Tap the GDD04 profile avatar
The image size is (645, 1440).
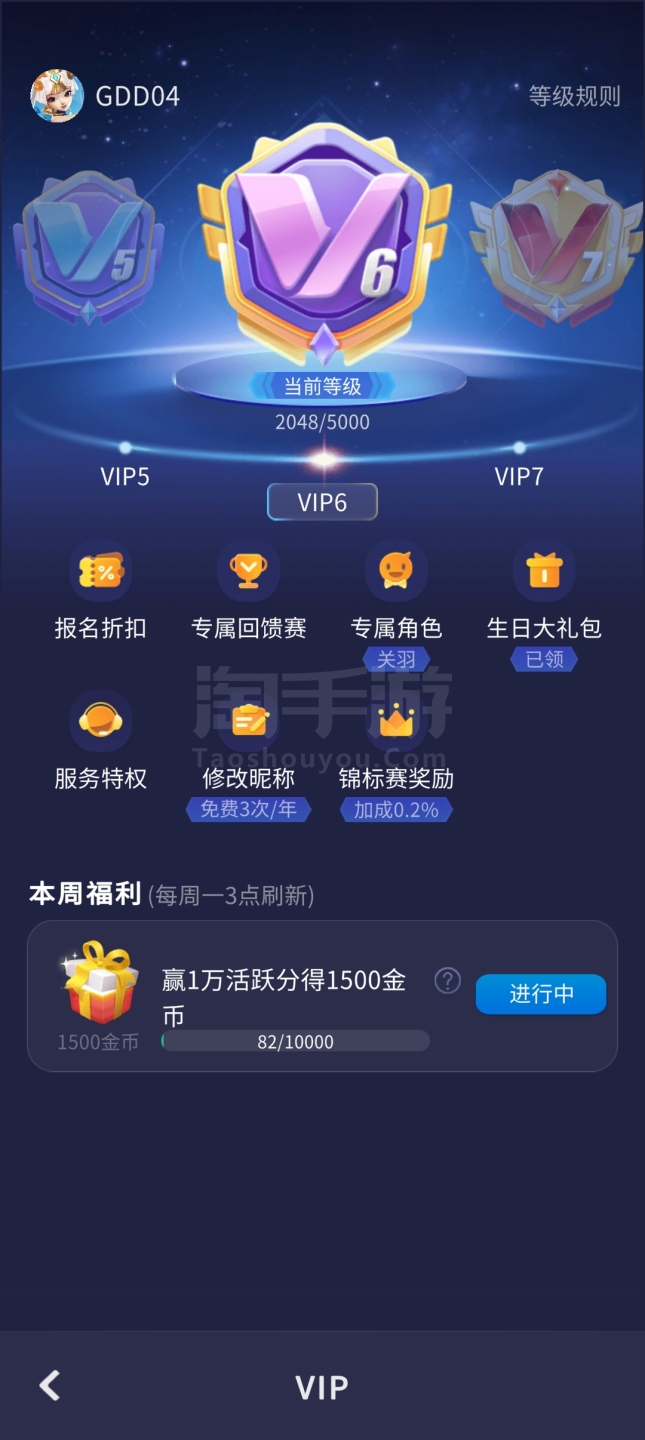click(x=56, y=96)
